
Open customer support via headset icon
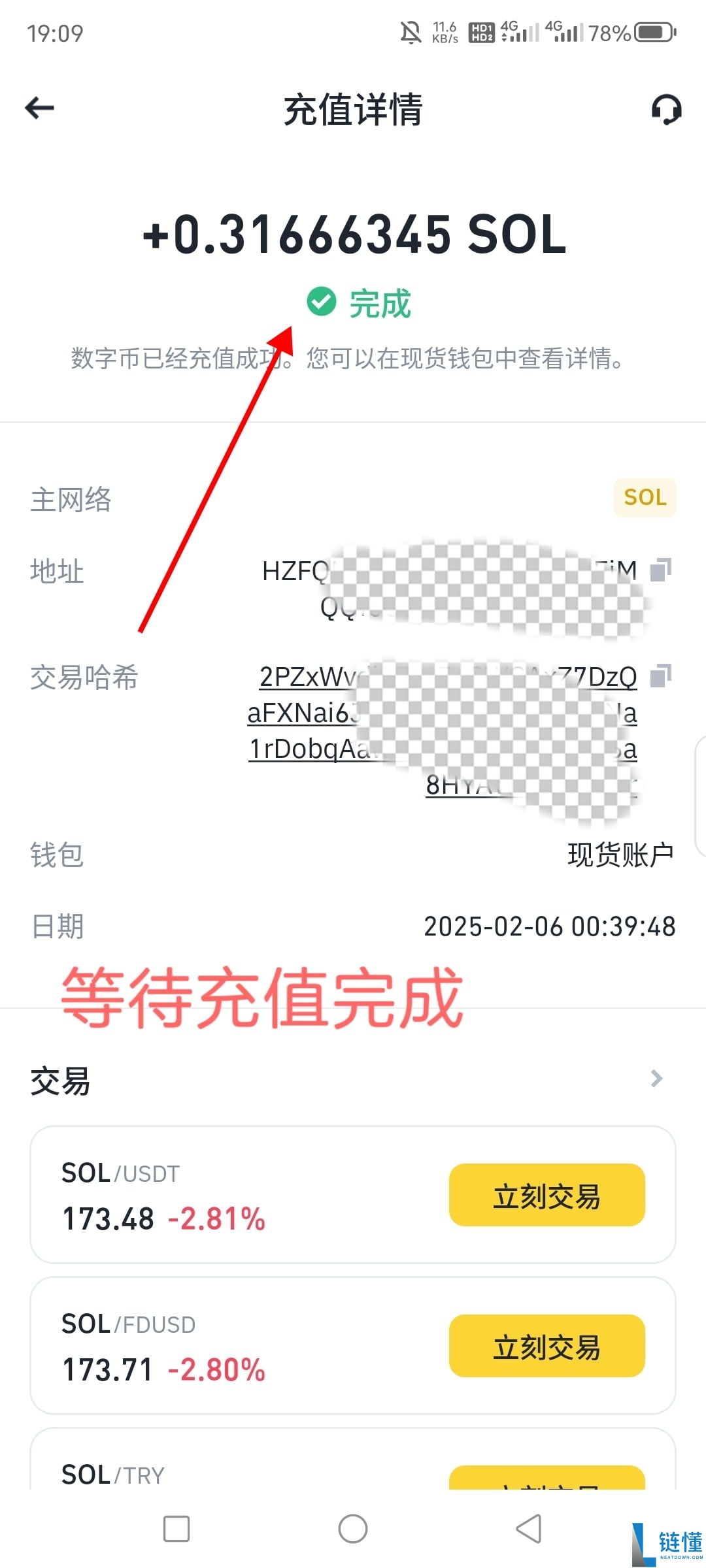(665, 108)
